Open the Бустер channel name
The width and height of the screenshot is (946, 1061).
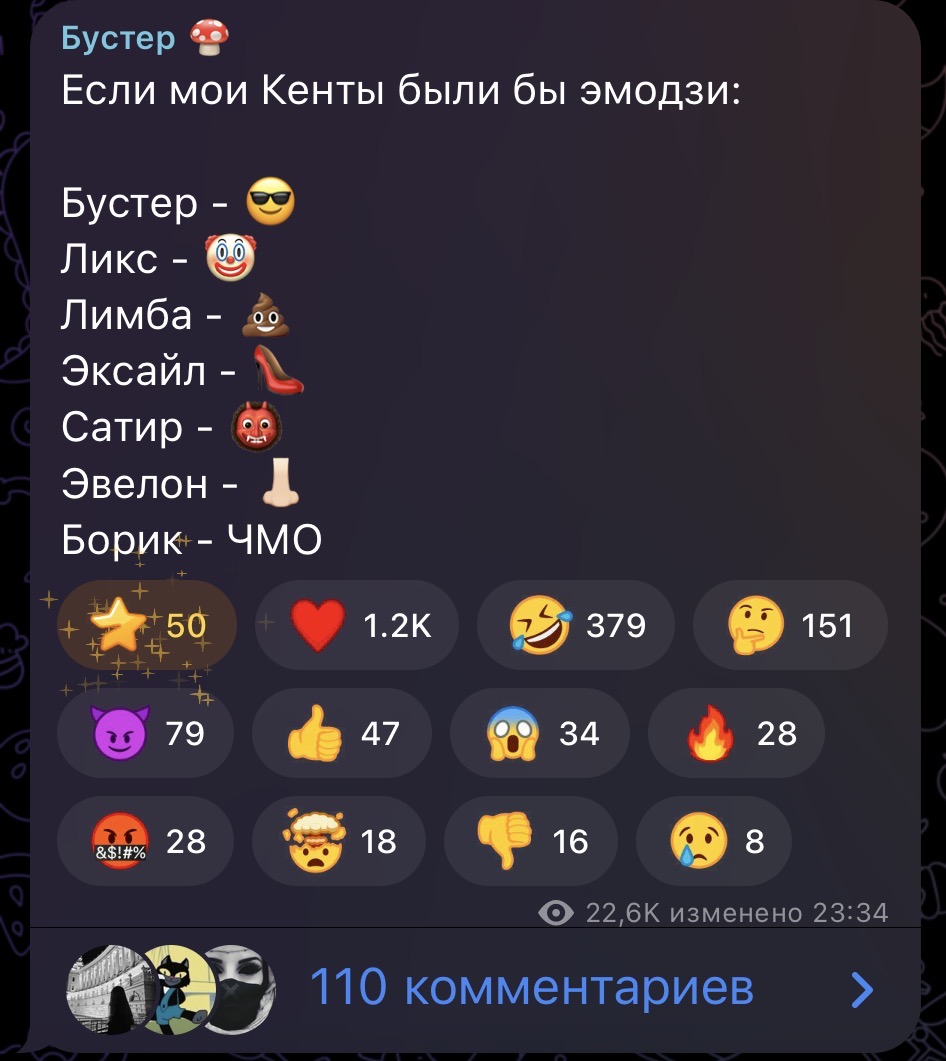tap(118, 38)
